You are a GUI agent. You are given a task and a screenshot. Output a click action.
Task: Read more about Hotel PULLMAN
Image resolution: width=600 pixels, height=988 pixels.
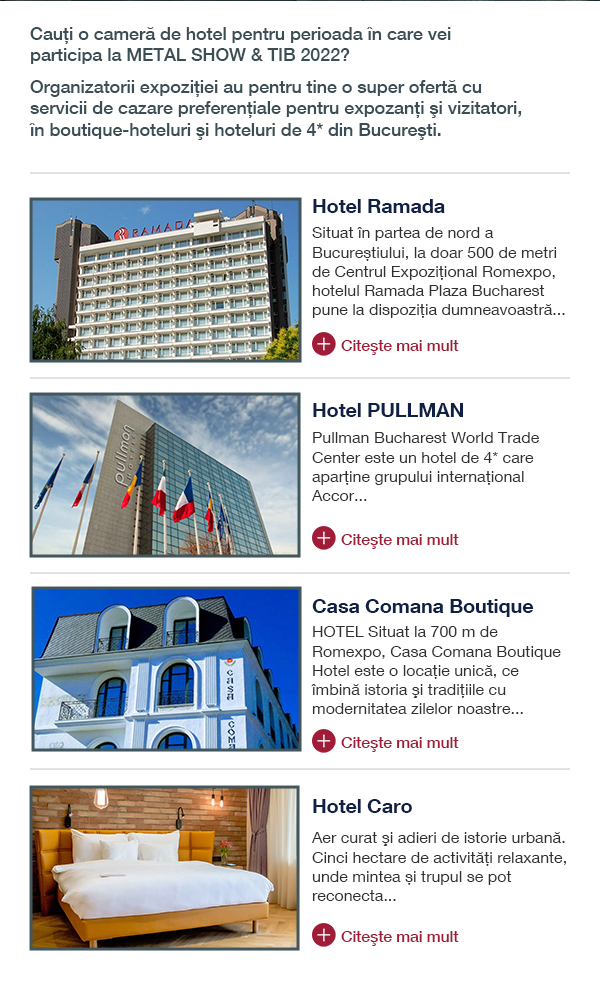tap(386, 539)
